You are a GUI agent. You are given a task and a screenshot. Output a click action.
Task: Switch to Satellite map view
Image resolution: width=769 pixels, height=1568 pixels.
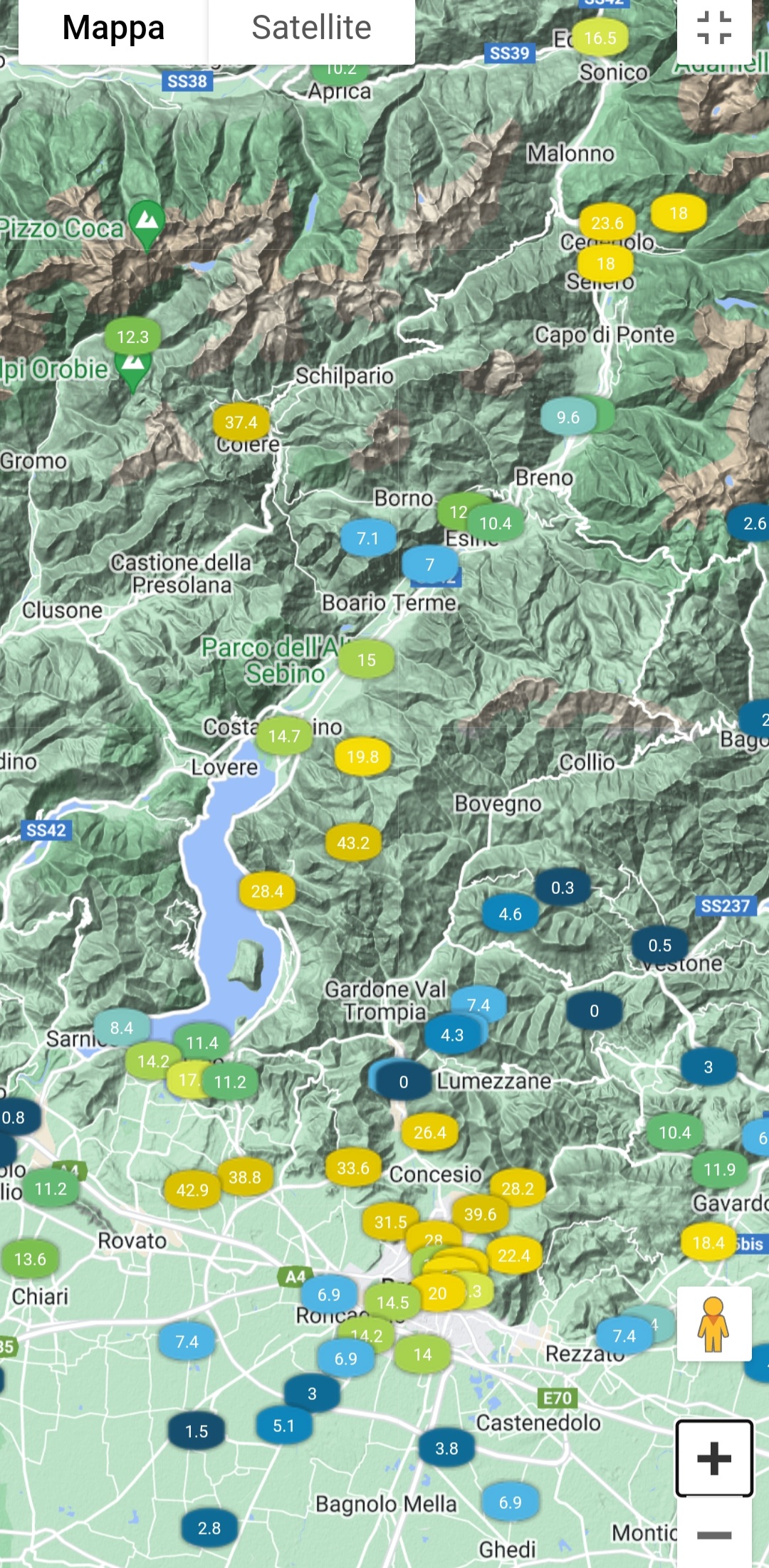coord(311,28)
